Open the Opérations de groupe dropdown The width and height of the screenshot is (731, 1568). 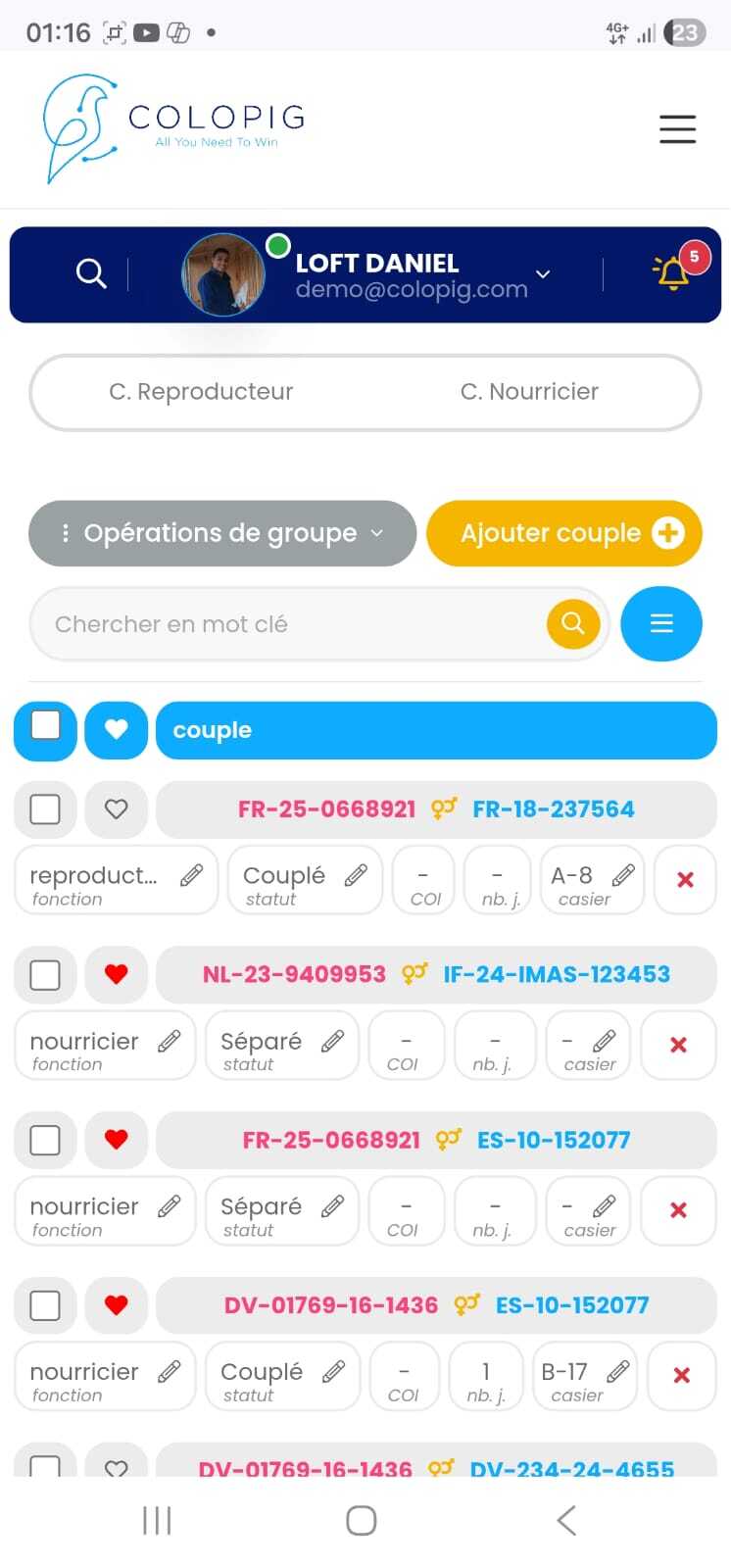point(222,533)
